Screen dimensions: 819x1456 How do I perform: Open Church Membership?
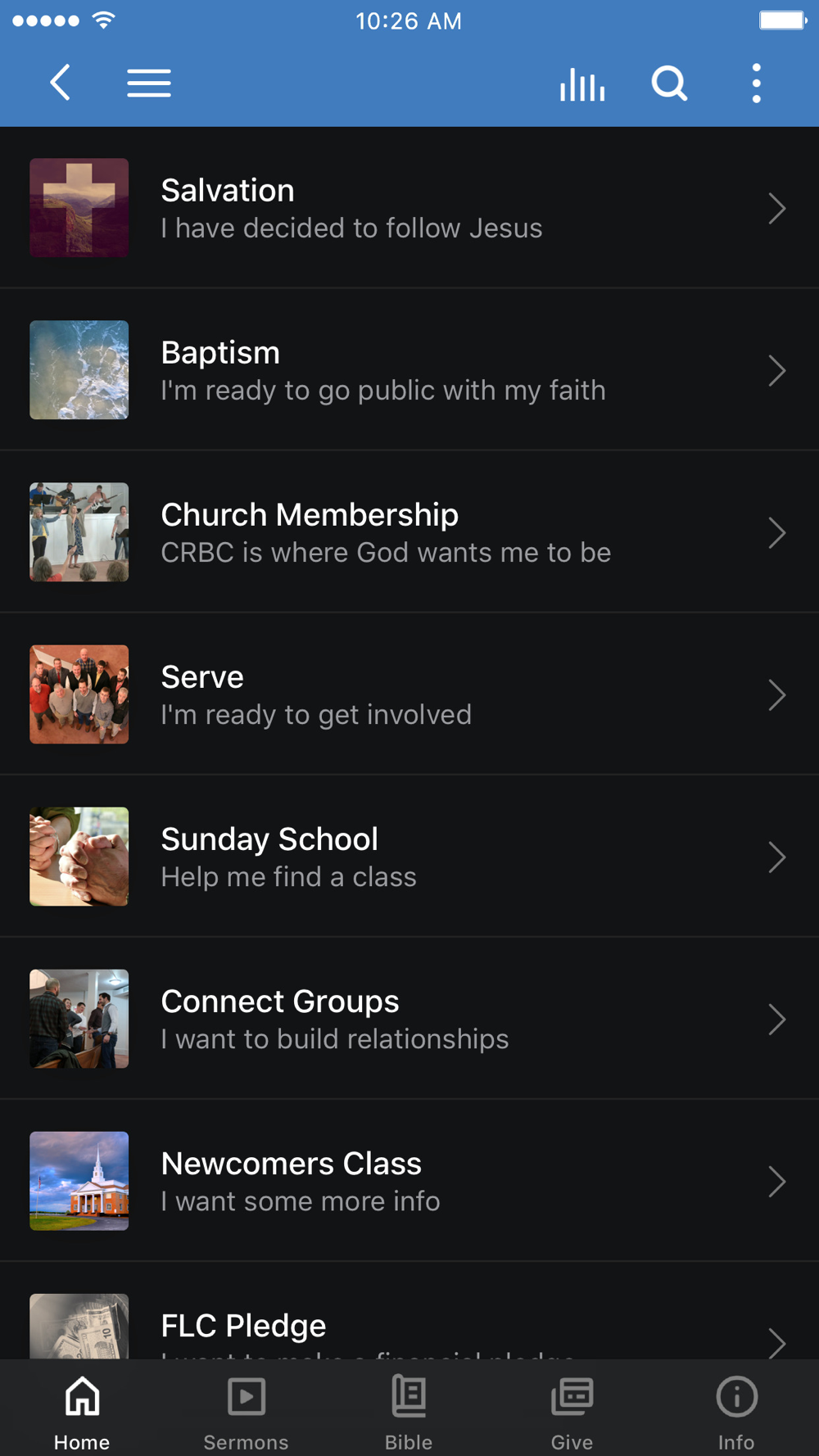(409, 532)
